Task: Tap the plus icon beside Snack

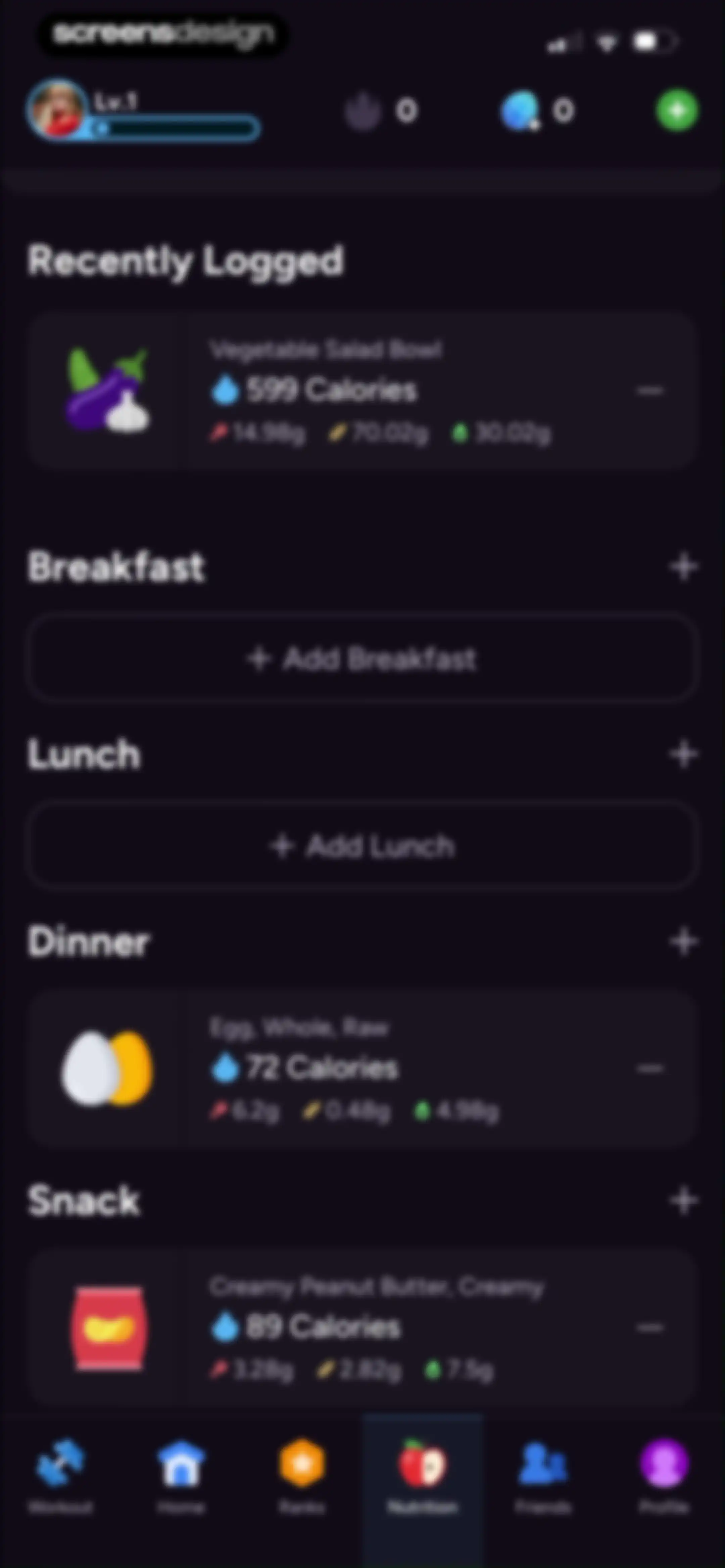Action: [683, 1200]
